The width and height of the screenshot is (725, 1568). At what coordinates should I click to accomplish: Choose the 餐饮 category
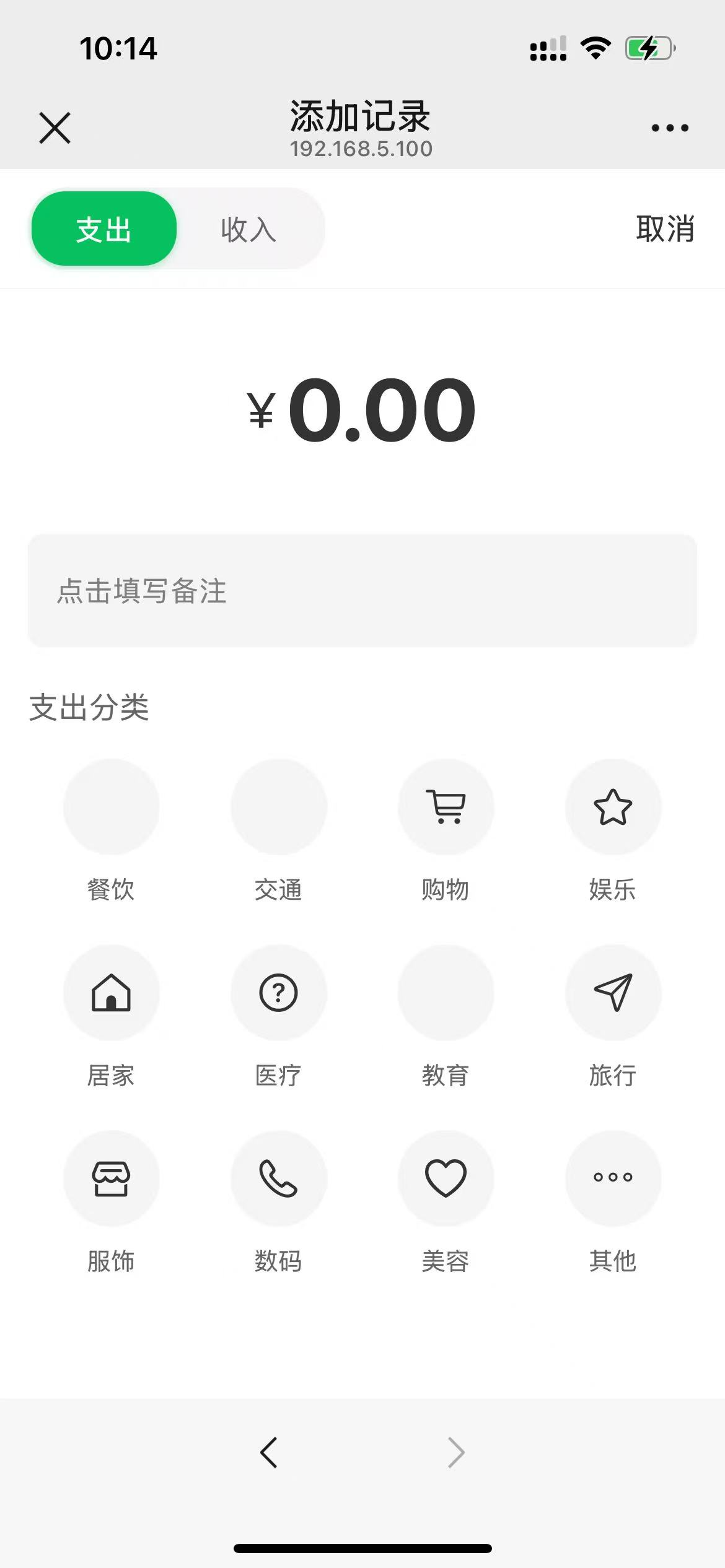(112, 807)
